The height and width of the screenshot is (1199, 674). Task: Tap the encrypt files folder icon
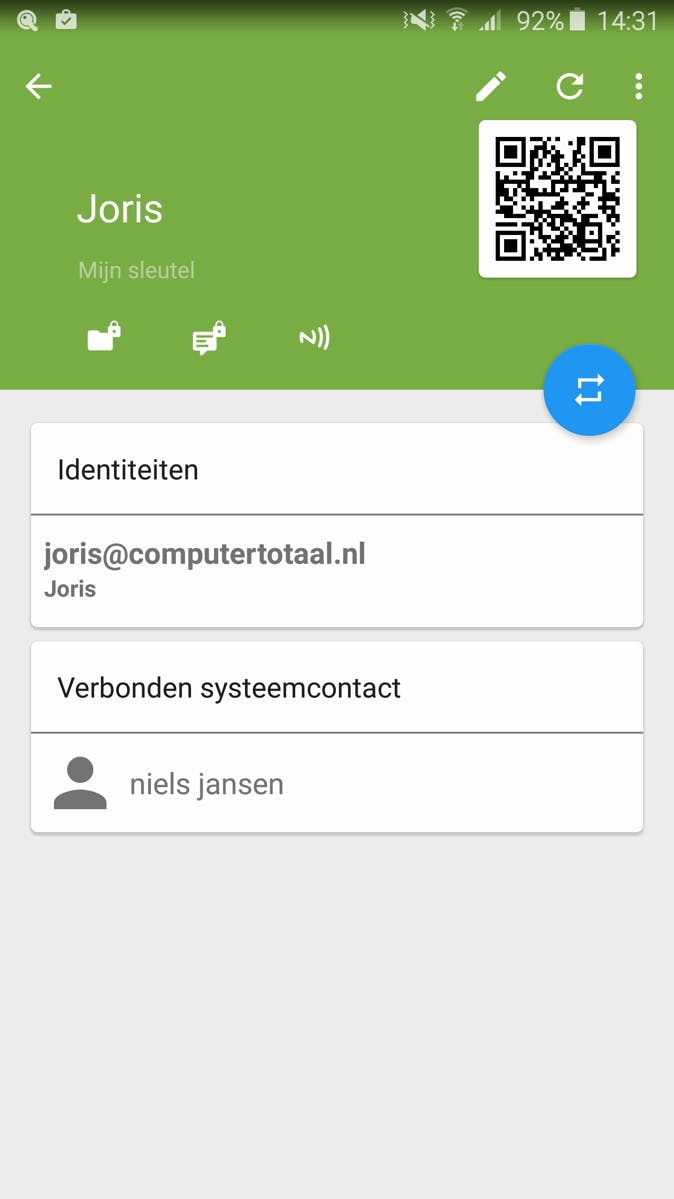(104, 337)
